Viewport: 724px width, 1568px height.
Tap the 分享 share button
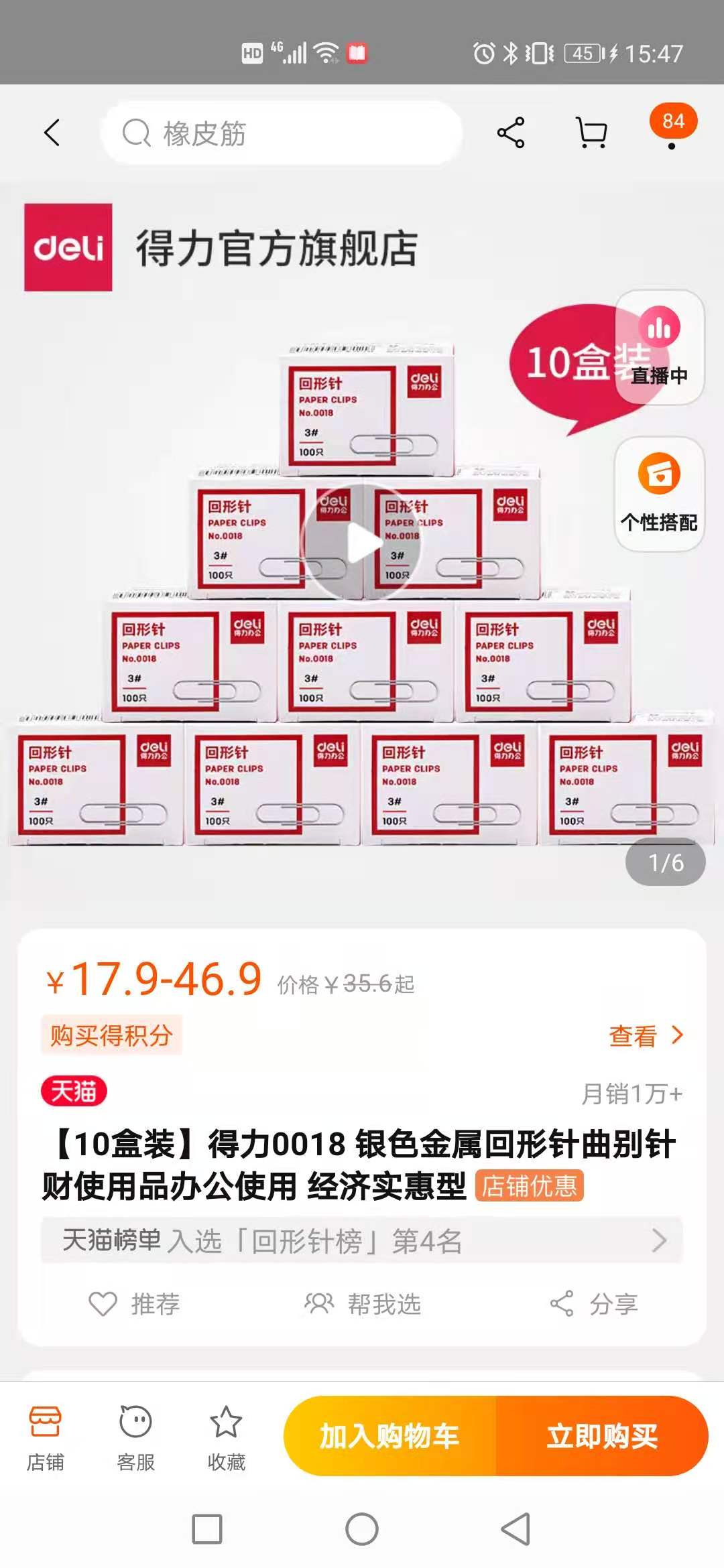click(x=593, y=1304)
